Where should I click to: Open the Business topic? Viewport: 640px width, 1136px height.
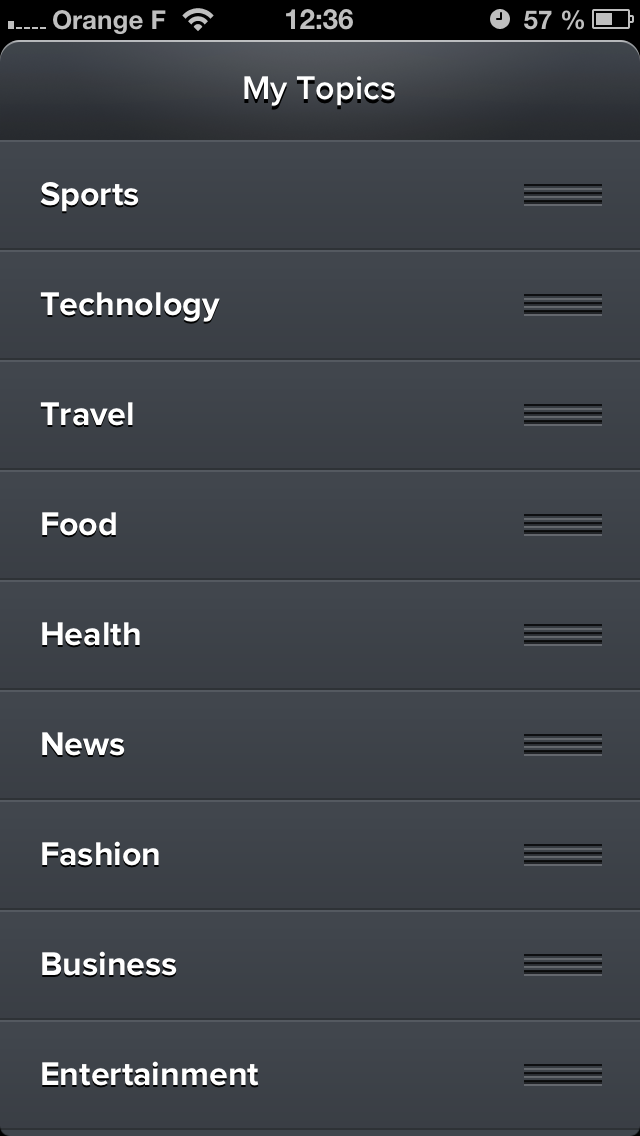pos(109,965)
